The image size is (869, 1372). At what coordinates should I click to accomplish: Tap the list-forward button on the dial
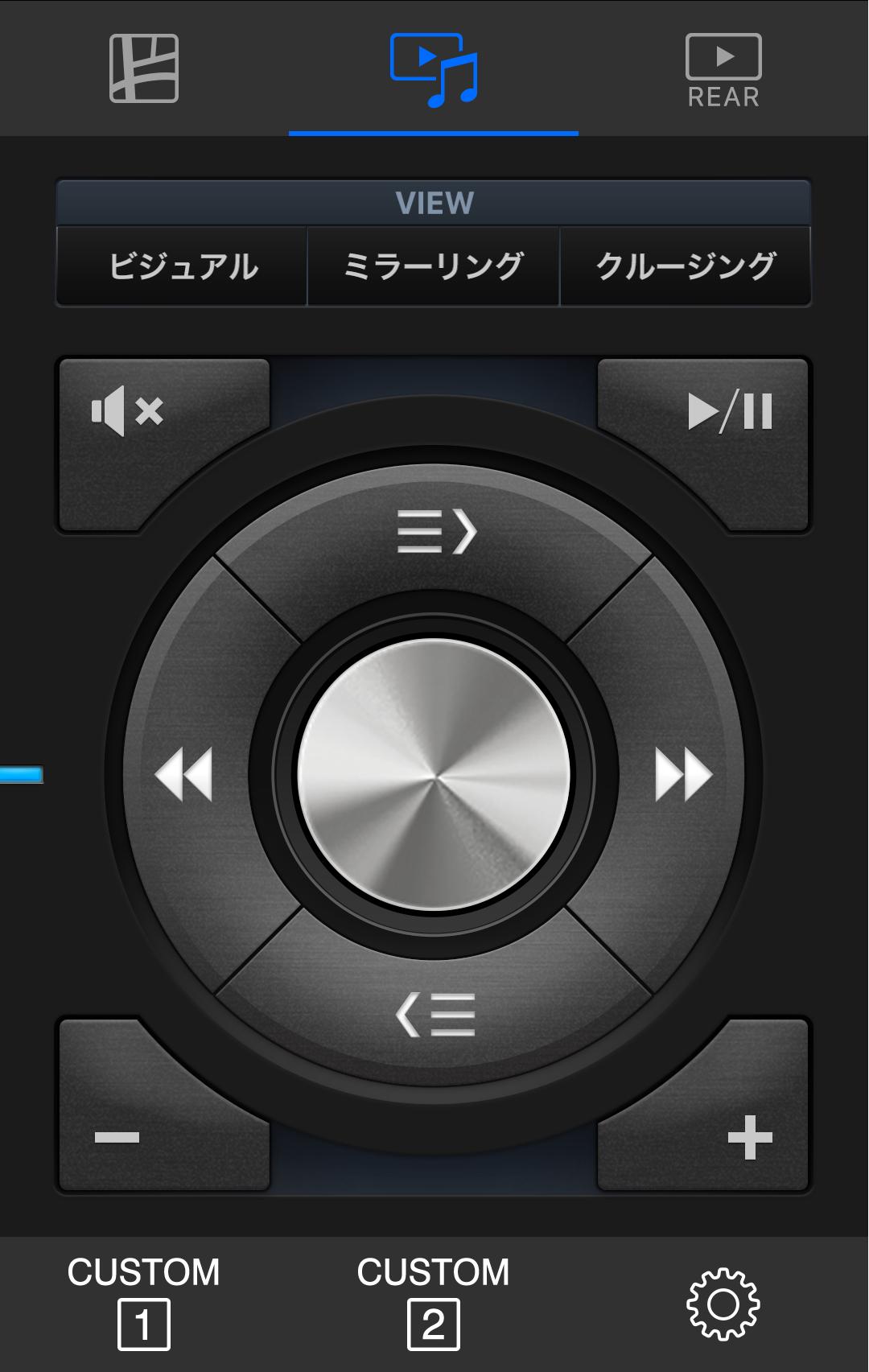[435, 533]
